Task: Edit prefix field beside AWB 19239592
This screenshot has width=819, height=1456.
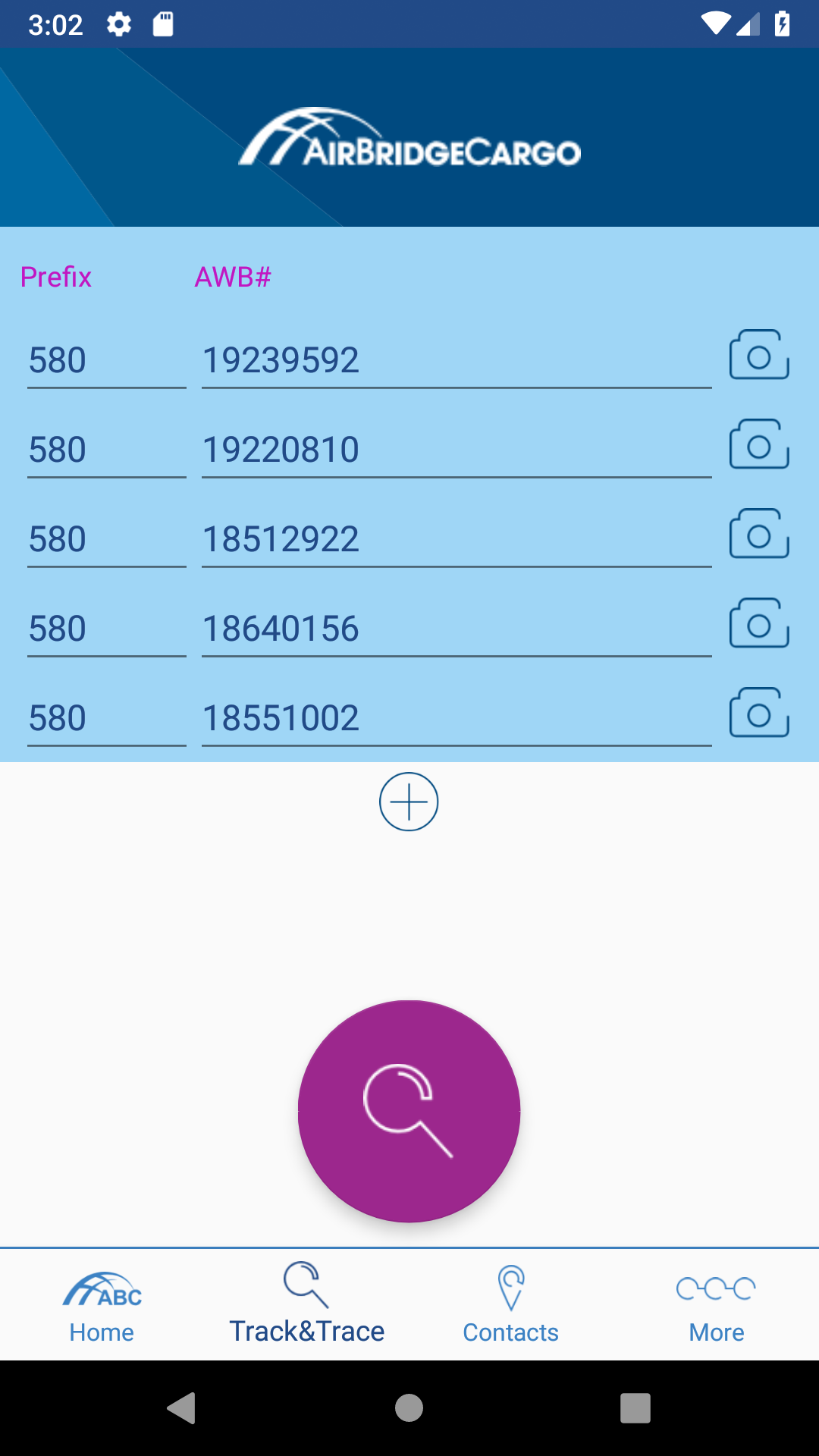Action: point(107,359)
